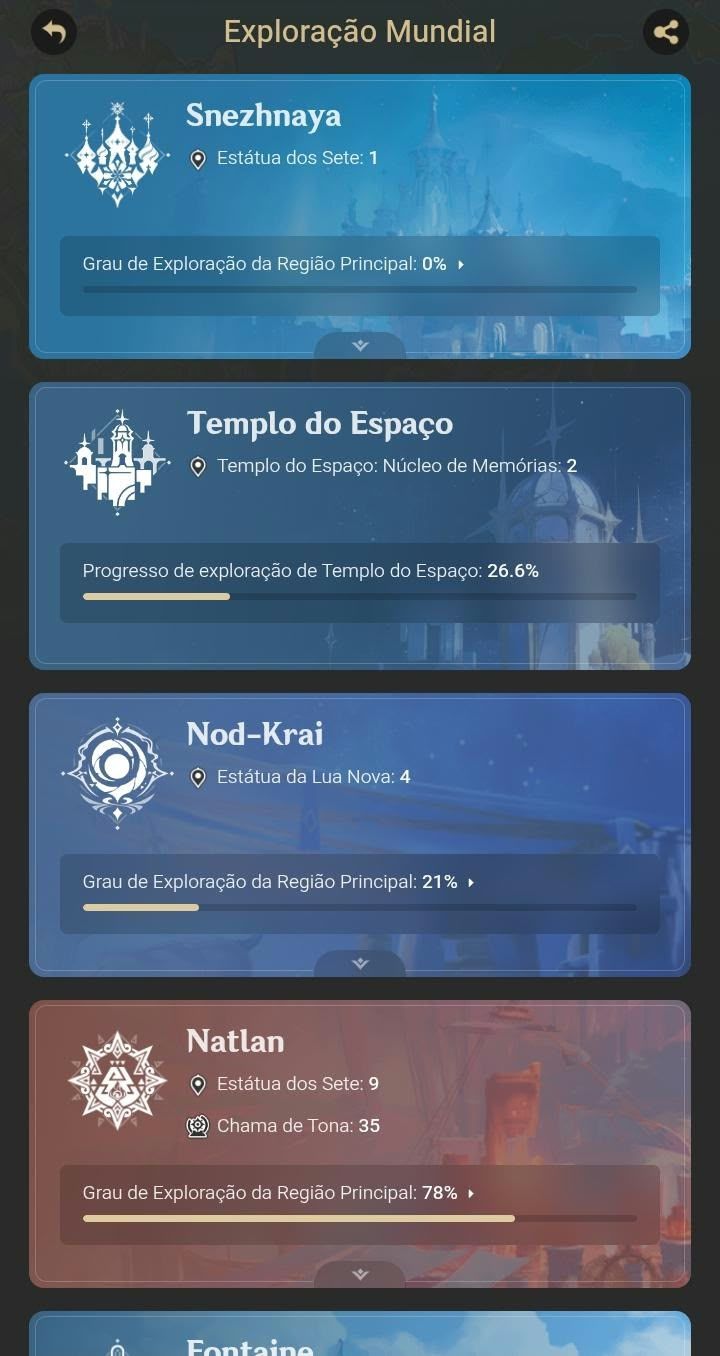Expand the Natlan card
Screen dimensions: 720x1356
(x=360, y=1274)
